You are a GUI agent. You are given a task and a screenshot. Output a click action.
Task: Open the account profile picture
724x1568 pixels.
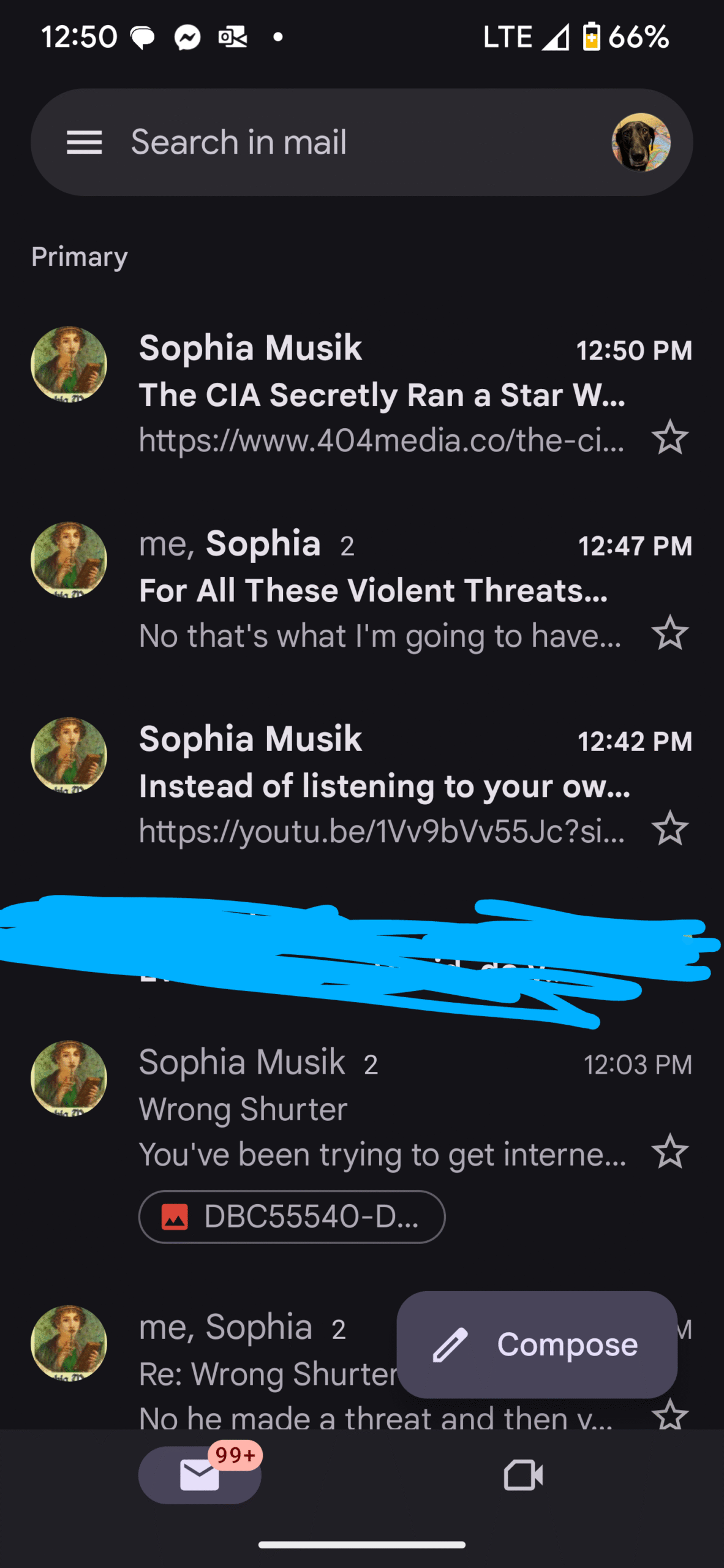(641, 142)
